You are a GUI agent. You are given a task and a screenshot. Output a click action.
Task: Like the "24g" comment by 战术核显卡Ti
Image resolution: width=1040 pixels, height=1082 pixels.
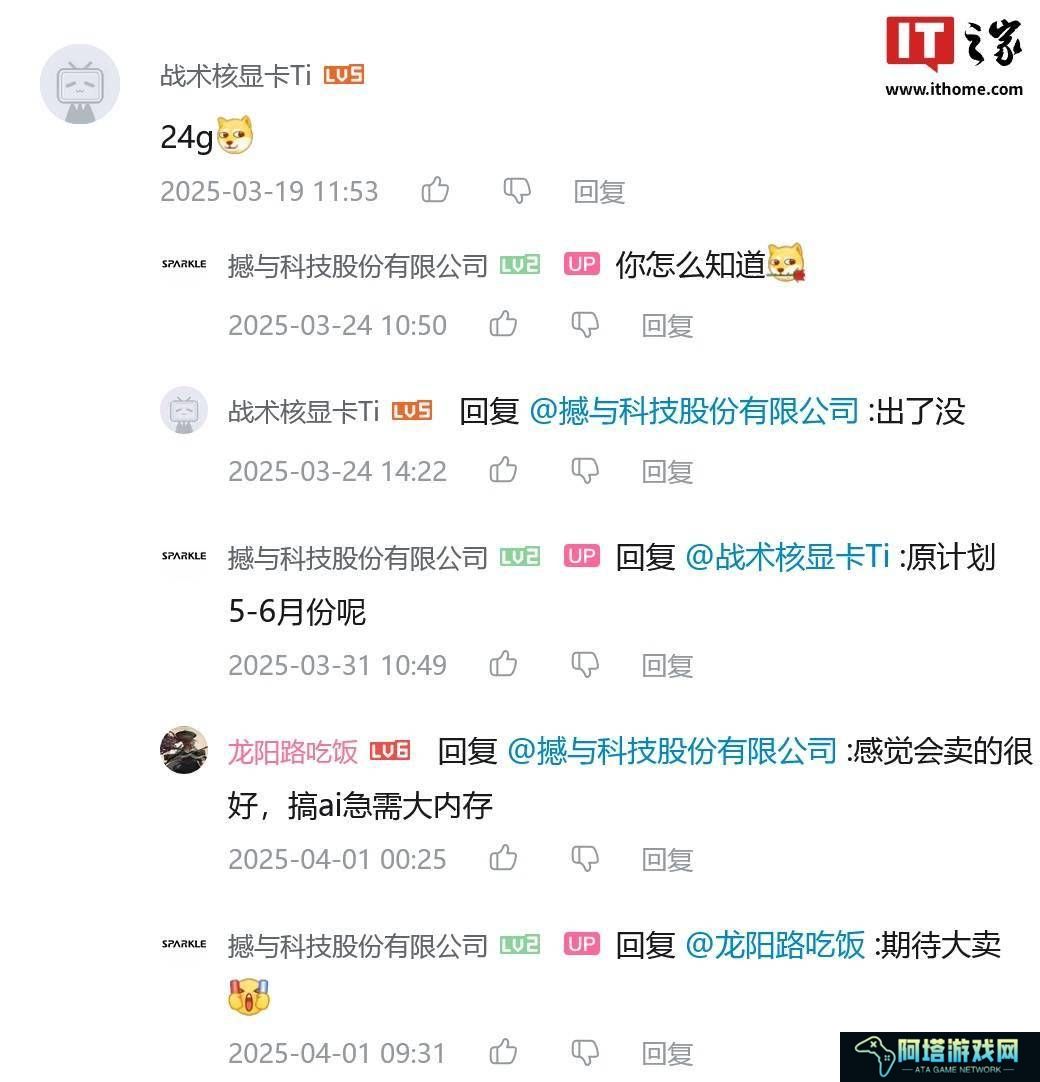click(x=435, y=190)
